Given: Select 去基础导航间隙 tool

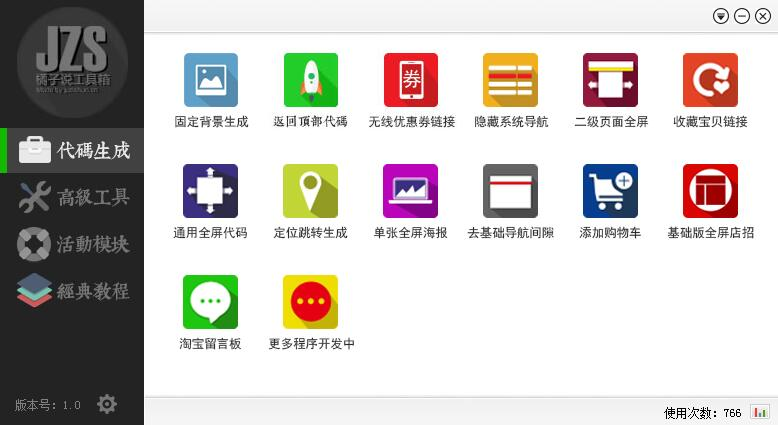Looking at the screenshot, I should pos(510,191).
